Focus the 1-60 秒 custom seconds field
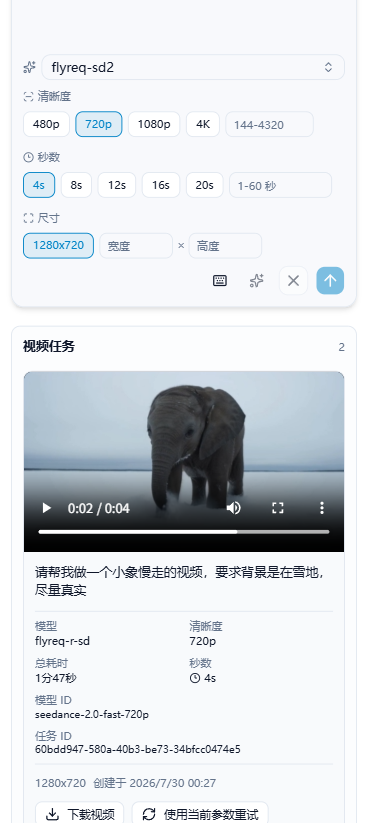Screen dimensions: 368x823 (280, 185)
